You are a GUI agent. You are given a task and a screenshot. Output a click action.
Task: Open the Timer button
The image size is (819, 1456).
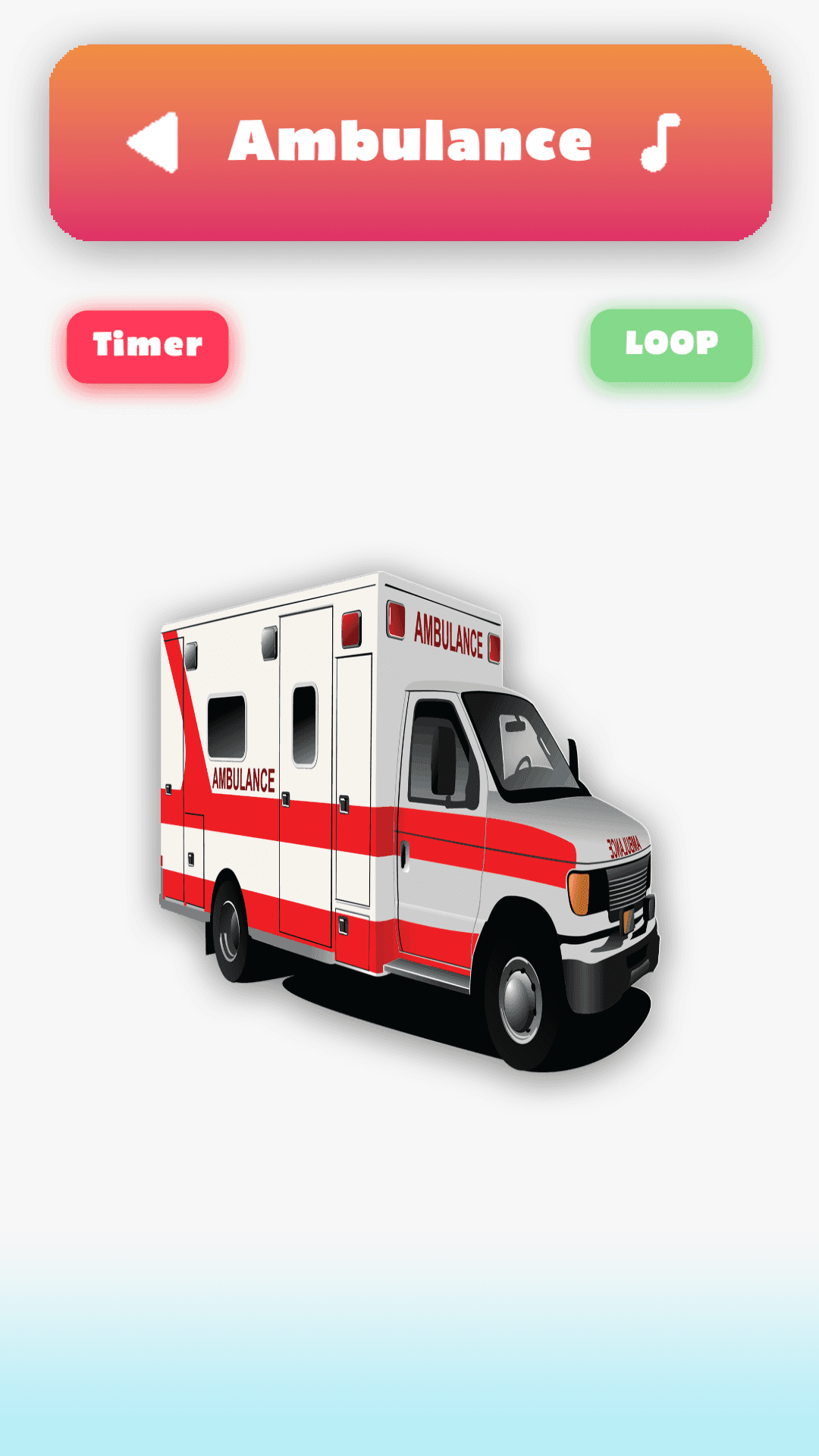tap(148, 346)
